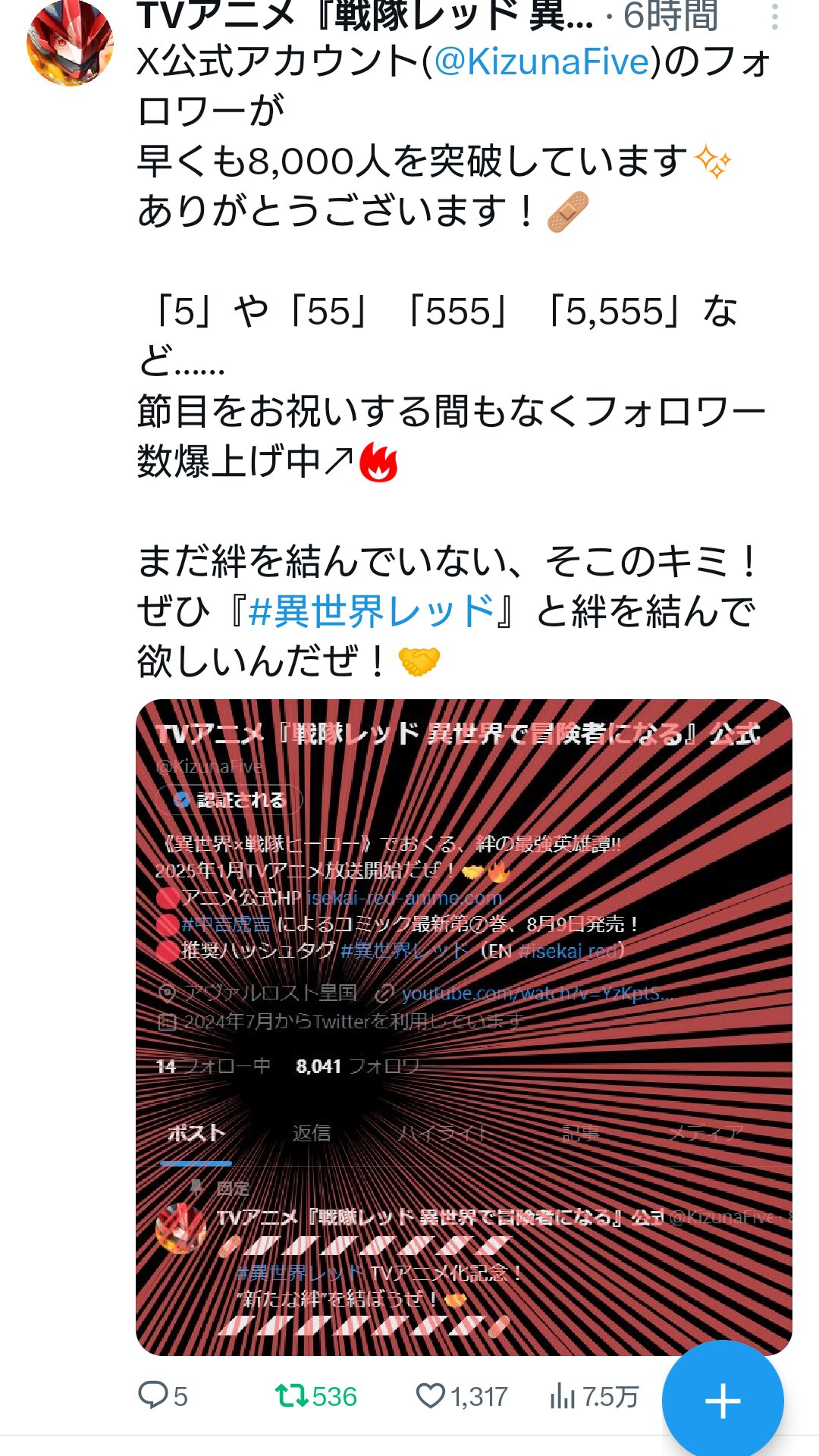Open the poster's profile avatar
Viewport: 819px width, 1456px height.
[x=70, y=43]
